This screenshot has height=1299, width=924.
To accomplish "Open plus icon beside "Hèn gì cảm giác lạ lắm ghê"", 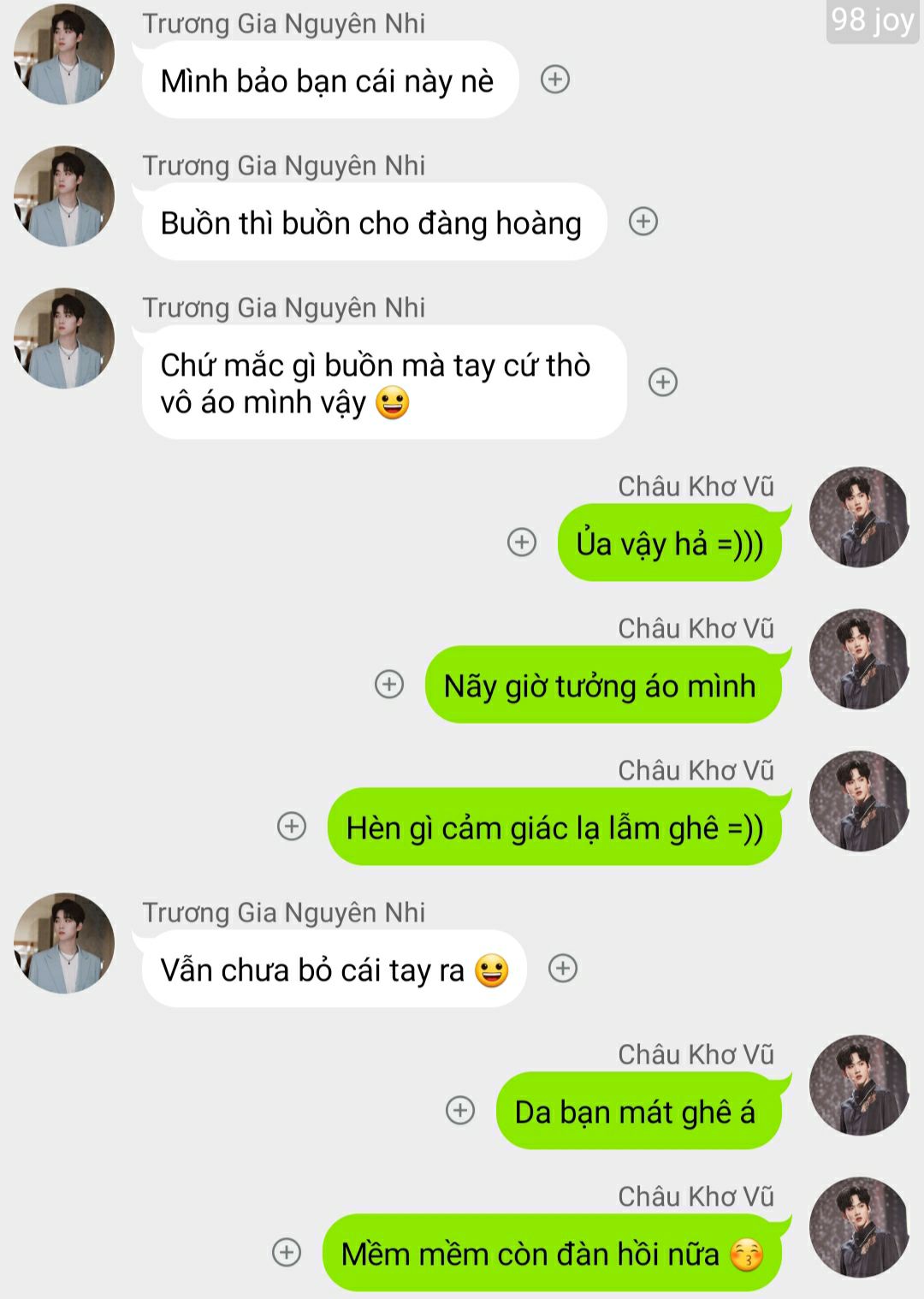I will pos(292,826).
